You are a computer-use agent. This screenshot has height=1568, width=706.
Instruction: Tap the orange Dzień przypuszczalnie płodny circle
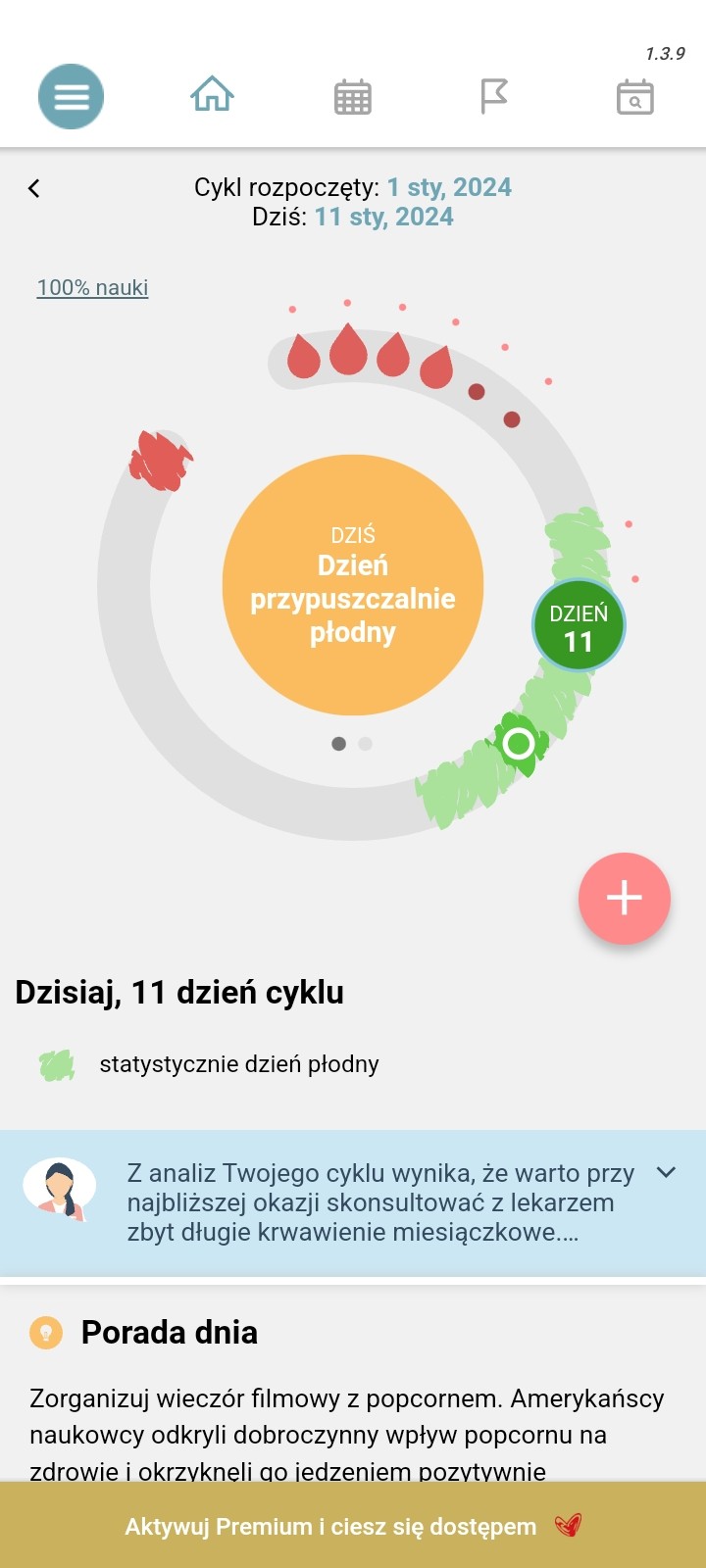(353, 585)
